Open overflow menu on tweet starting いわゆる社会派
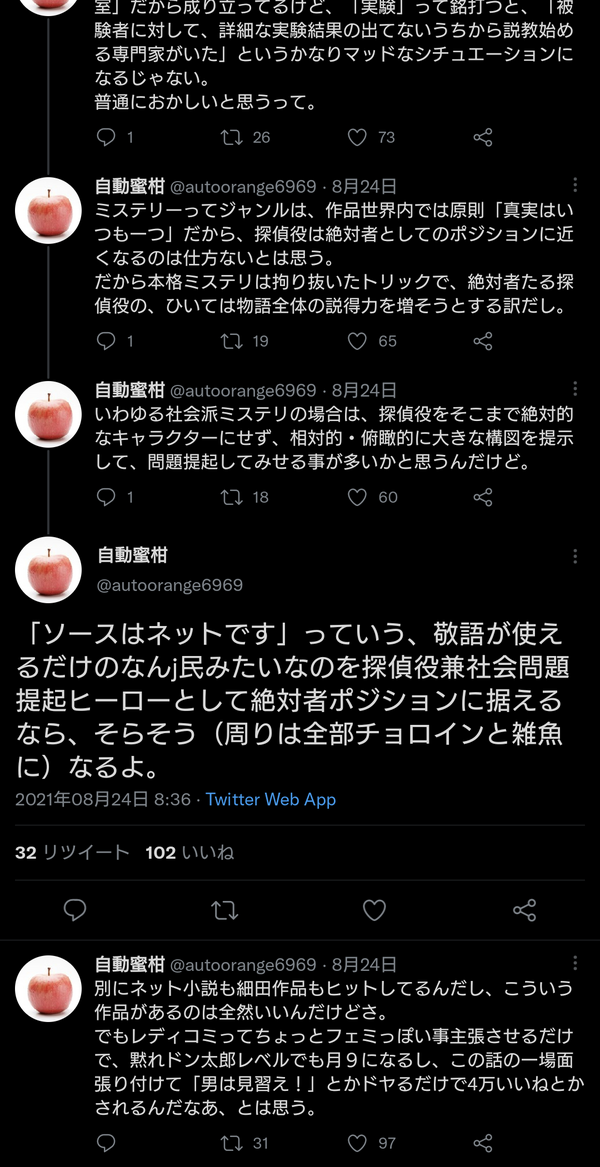600x1167 pixels. click(x=575, y=389)
